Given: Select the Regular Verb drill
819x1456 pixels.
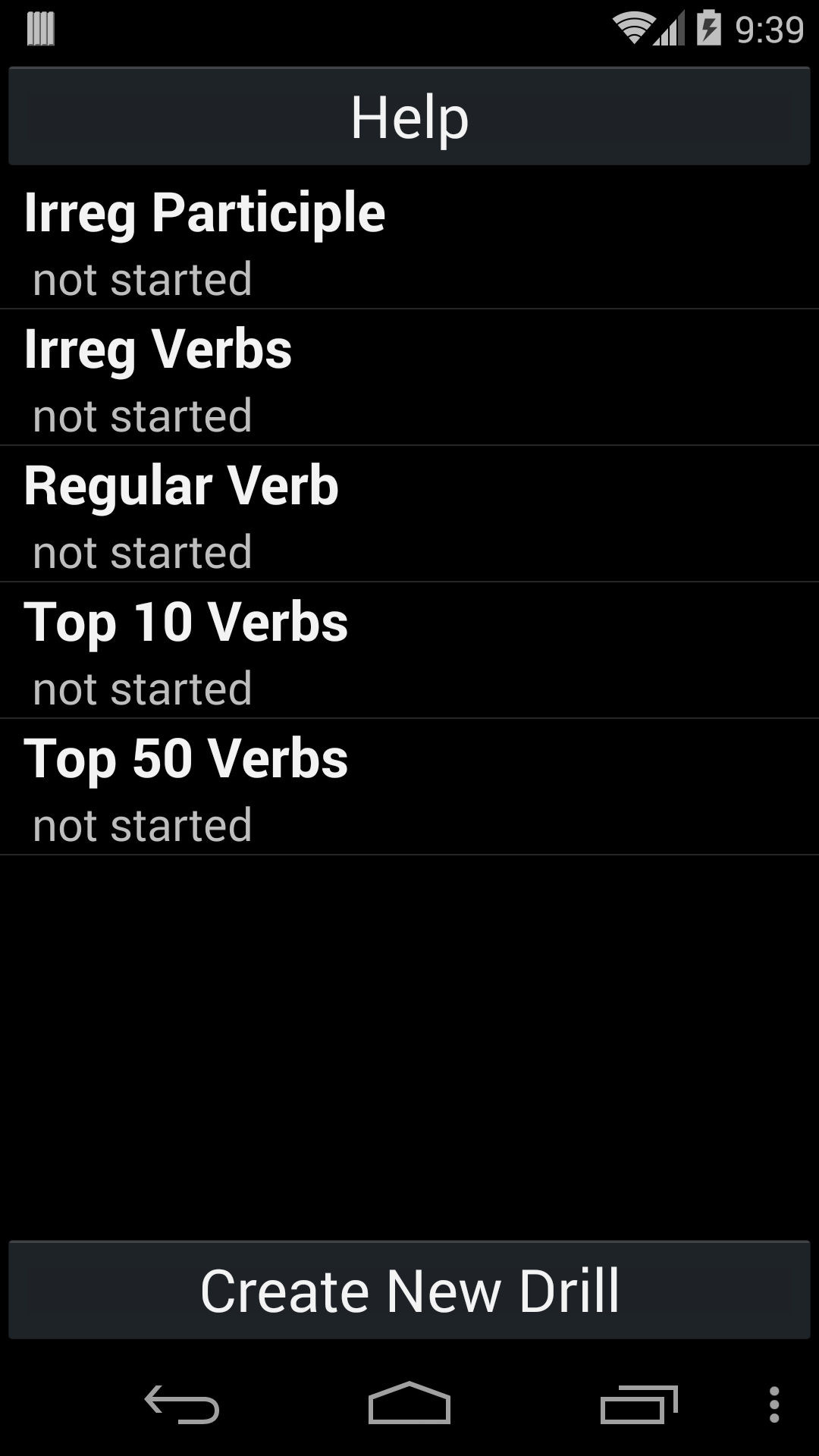Looking at the screenshot, I should (x=409, y=514).
